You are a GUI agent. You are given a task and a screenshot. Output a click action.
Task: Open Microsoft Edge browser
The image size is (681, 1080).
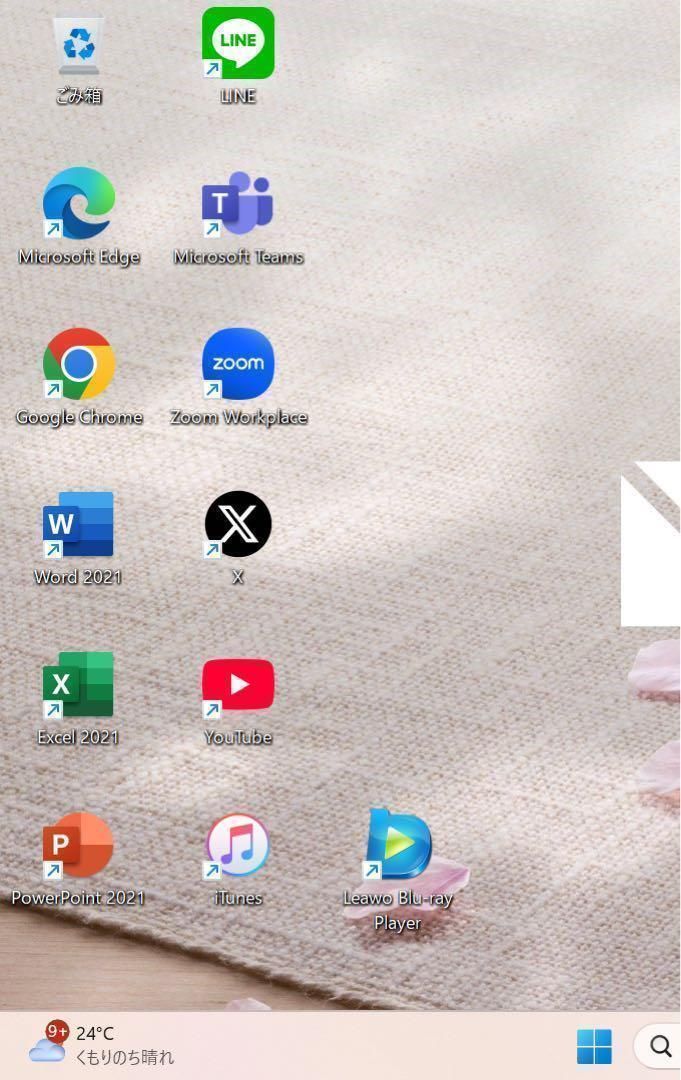[x=78, y=204]
